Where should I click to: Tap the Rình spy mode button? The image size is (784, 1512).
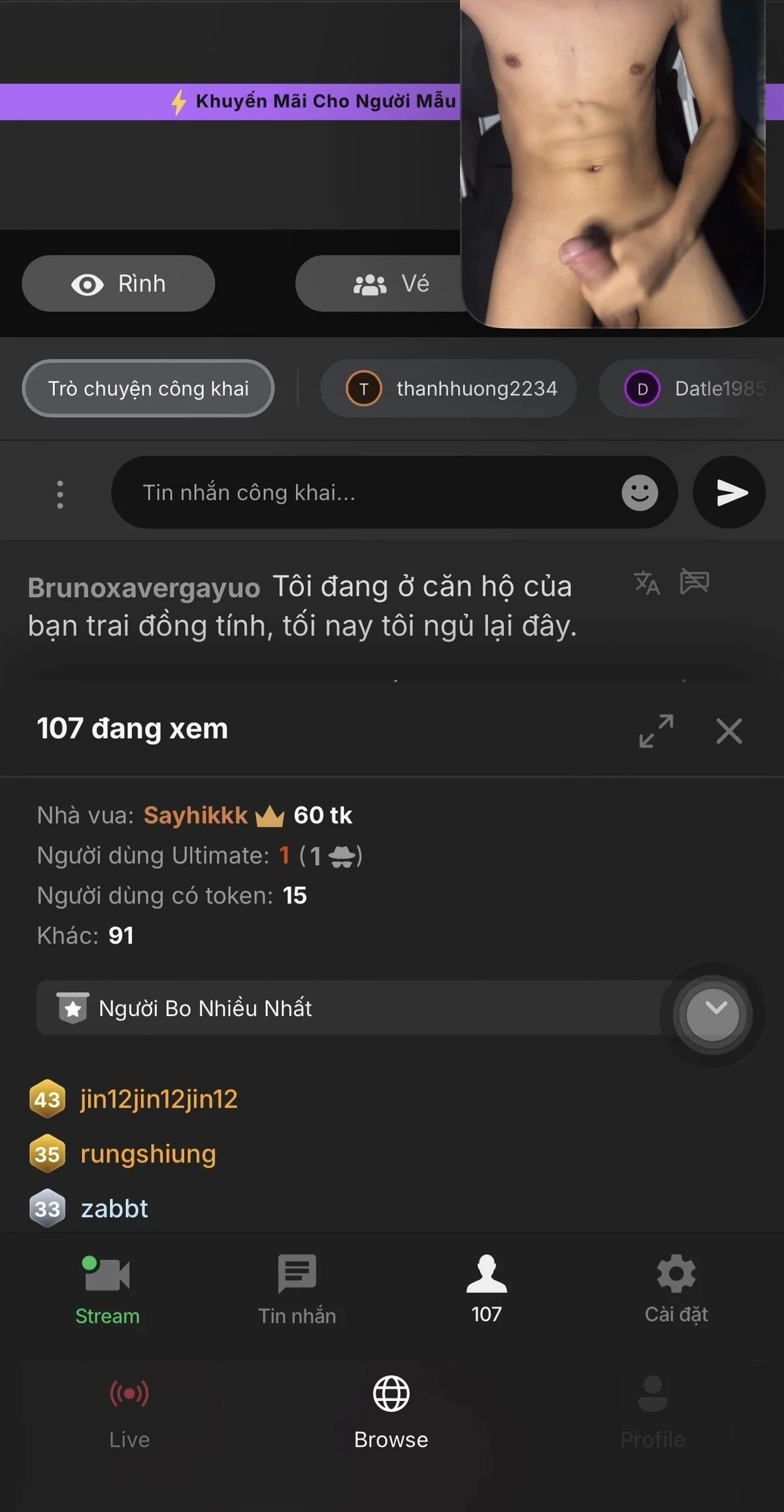(118, 284)
